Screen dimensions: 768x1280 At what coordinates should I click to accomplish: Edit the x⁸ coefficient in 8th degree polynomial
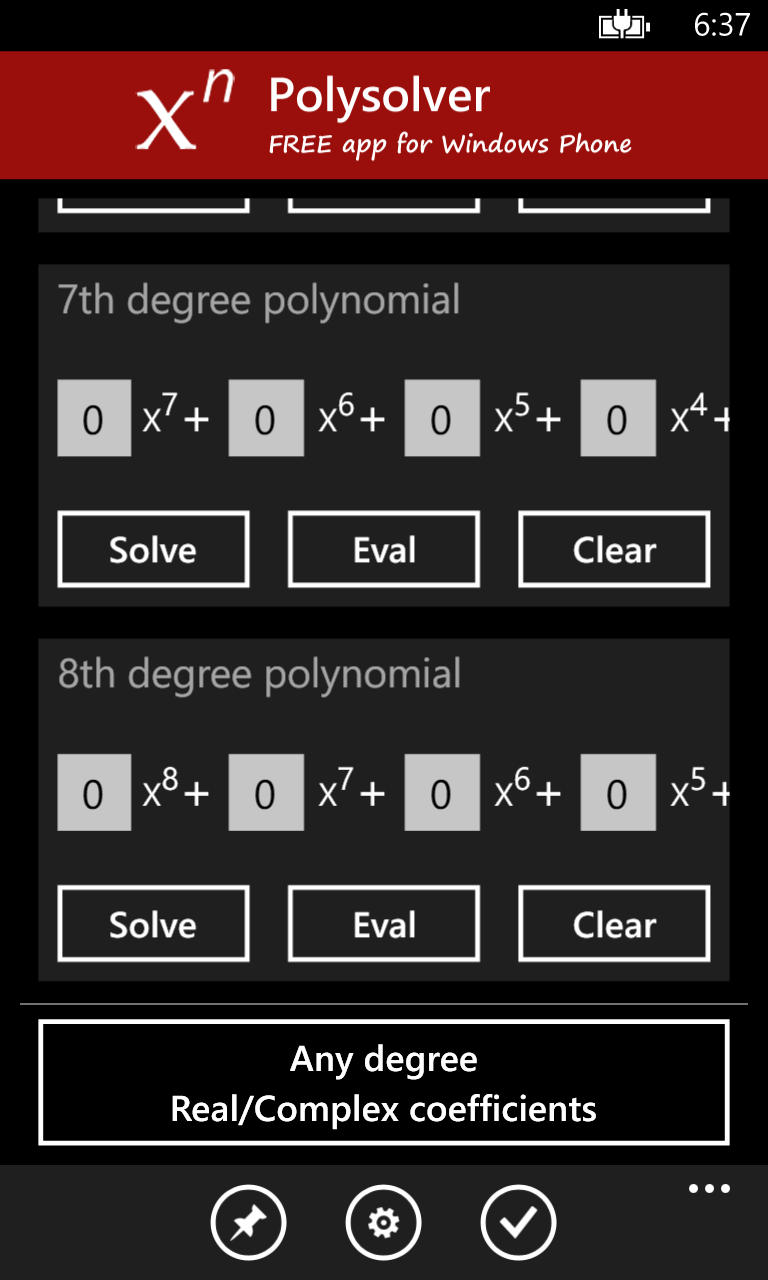(94, 793)
